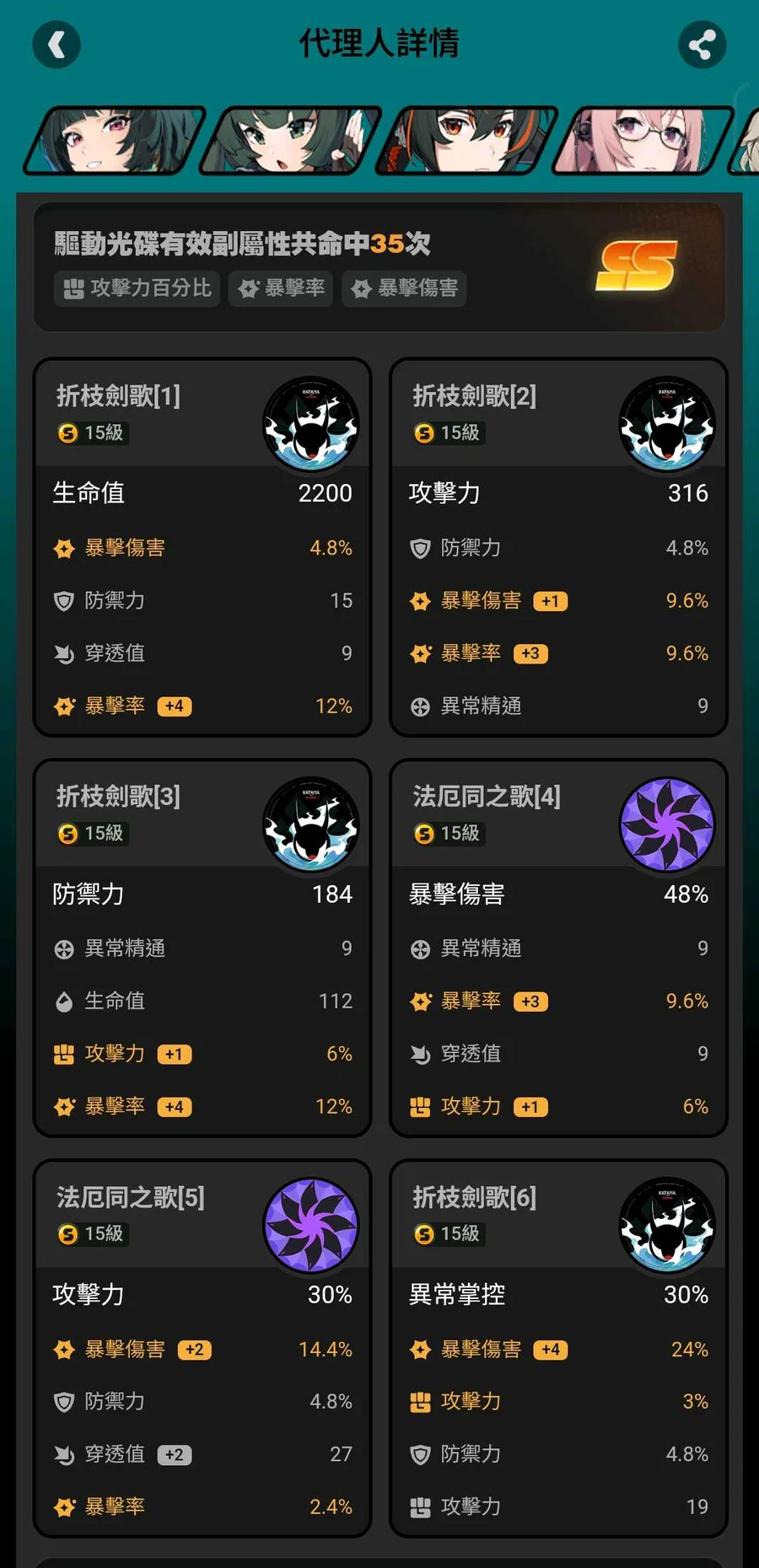Select the green-eyed agent with green hair

point(290,141)
